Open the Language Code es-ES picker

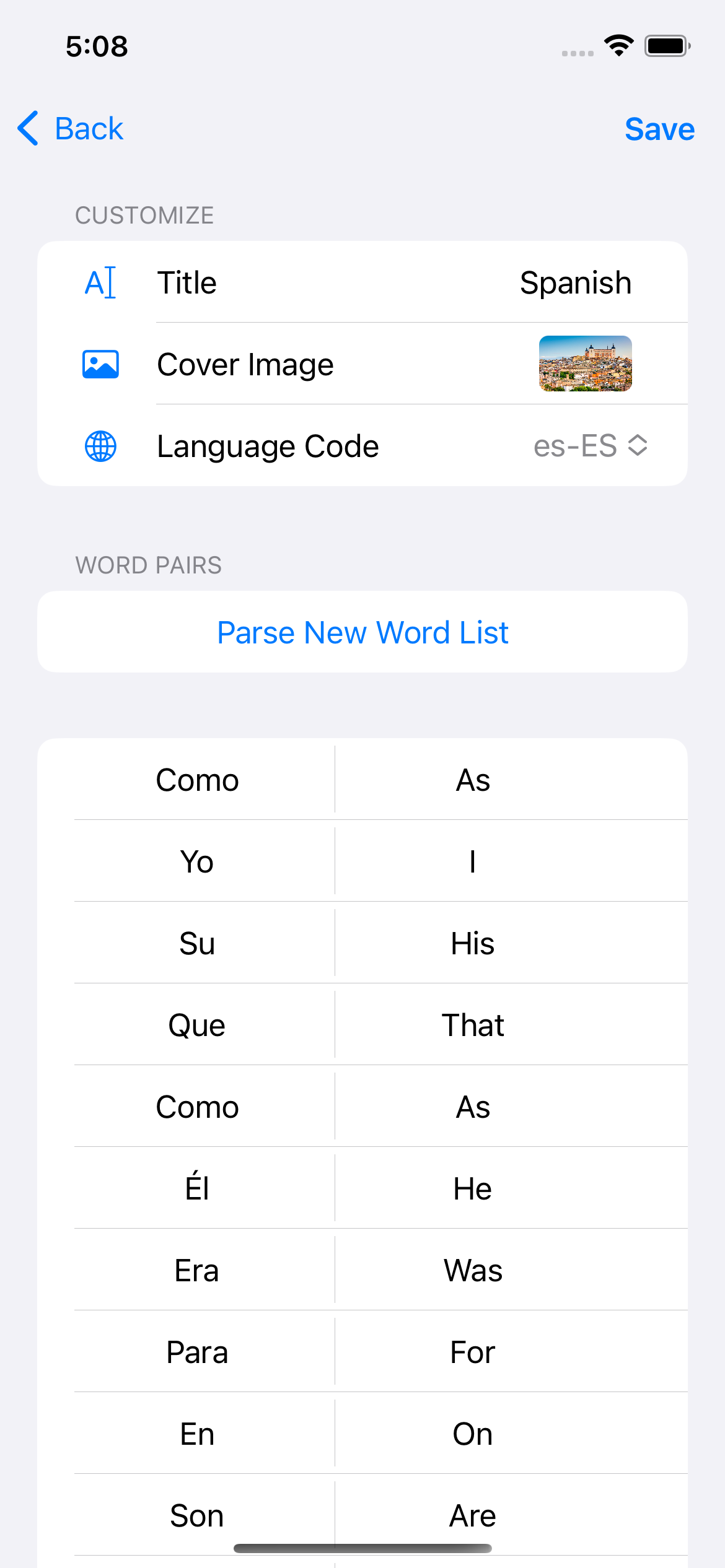click(589, 446)
